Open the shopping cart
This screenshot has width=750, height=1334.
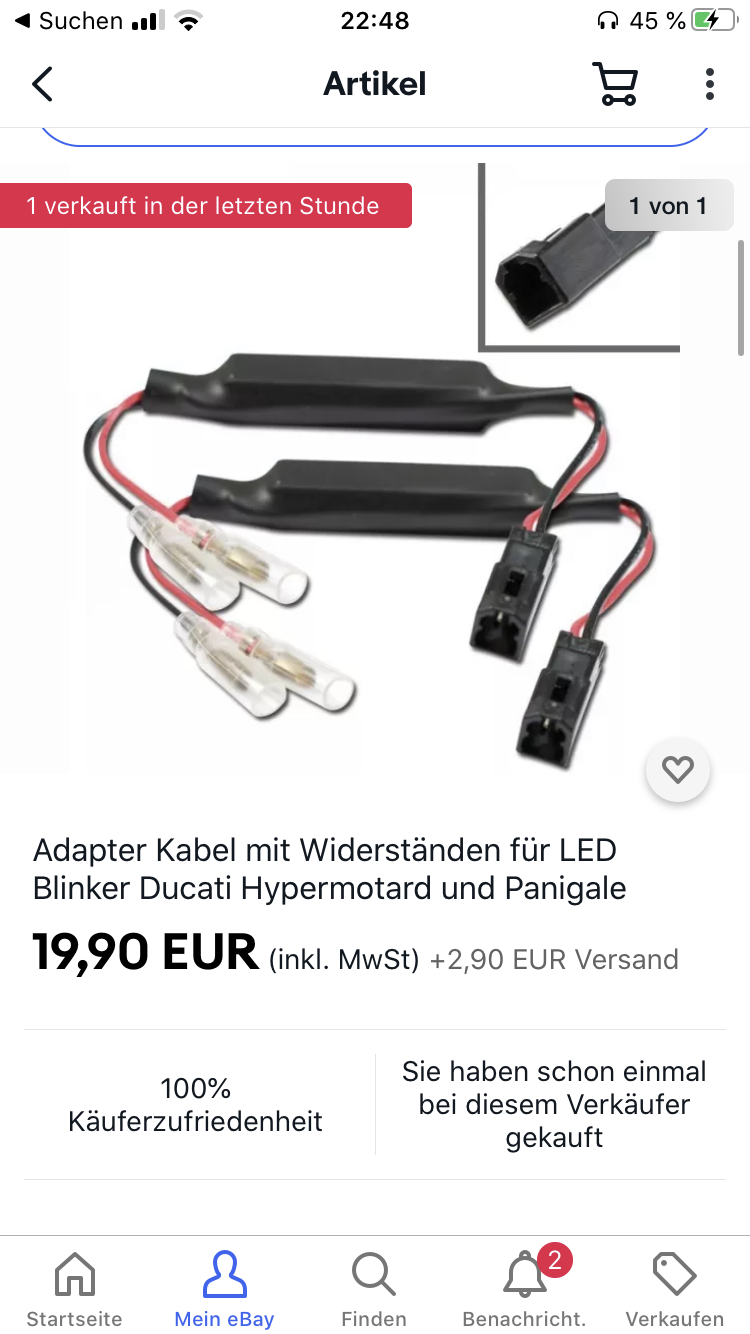[x=615, y=84]
